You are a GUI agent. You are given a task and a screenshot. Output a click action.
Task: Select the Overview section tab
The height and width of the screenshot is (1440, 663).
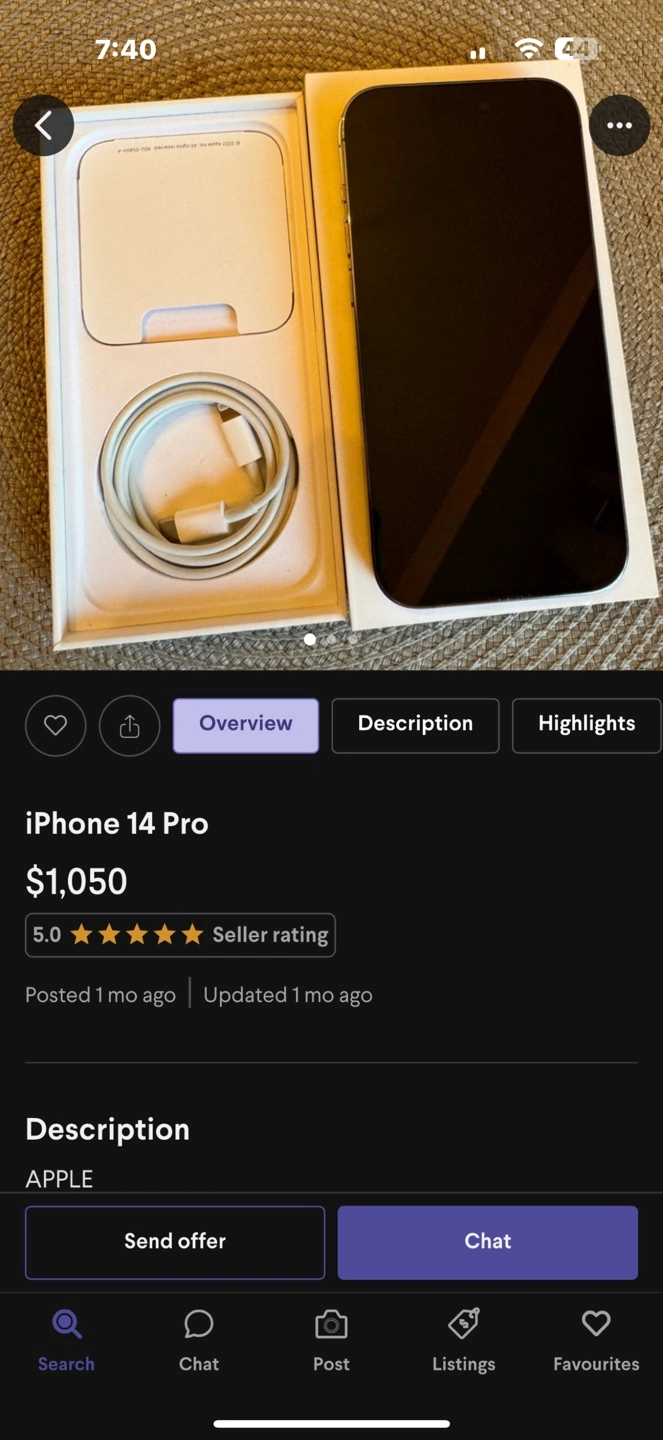(246, 725)
